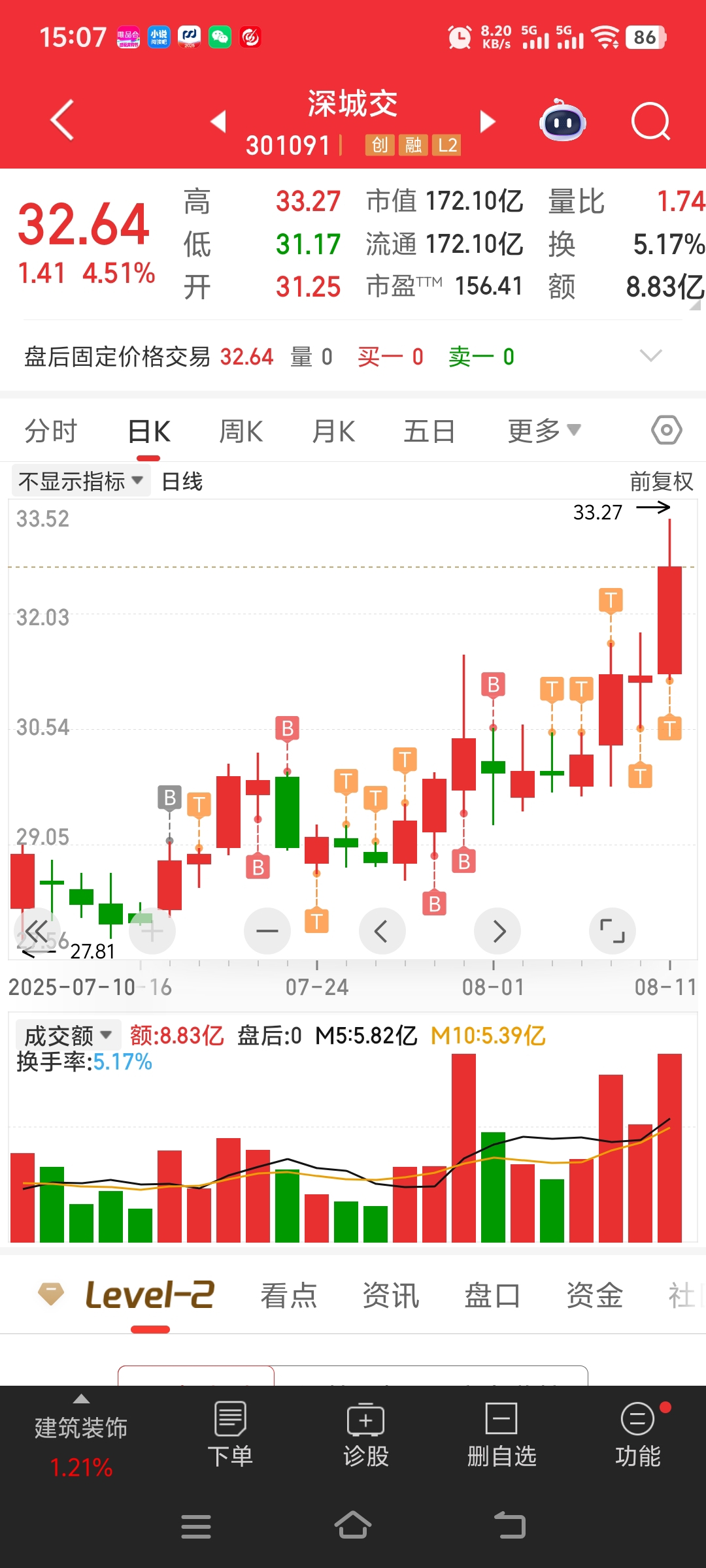Viewport: 706px width, 1568px height.
Task: Switch to the 资讯 tab
Action: [x=391, y=1296]
